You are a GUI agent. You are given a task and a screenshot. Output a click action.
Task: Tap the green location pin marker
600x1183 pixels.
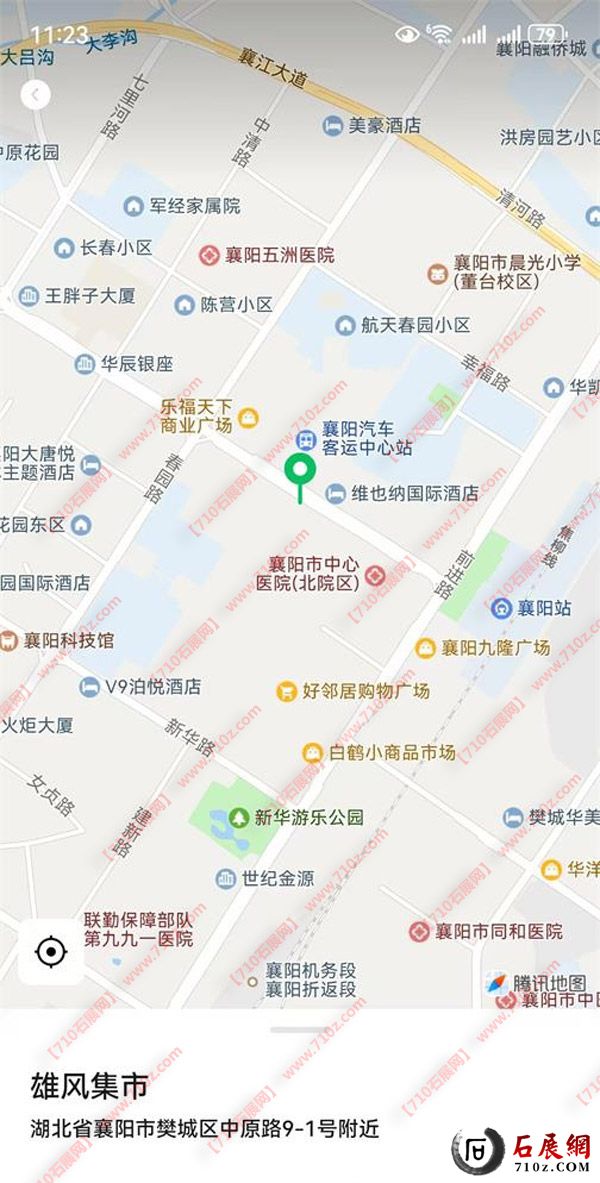pyautogui.click(x=299, y=470)
